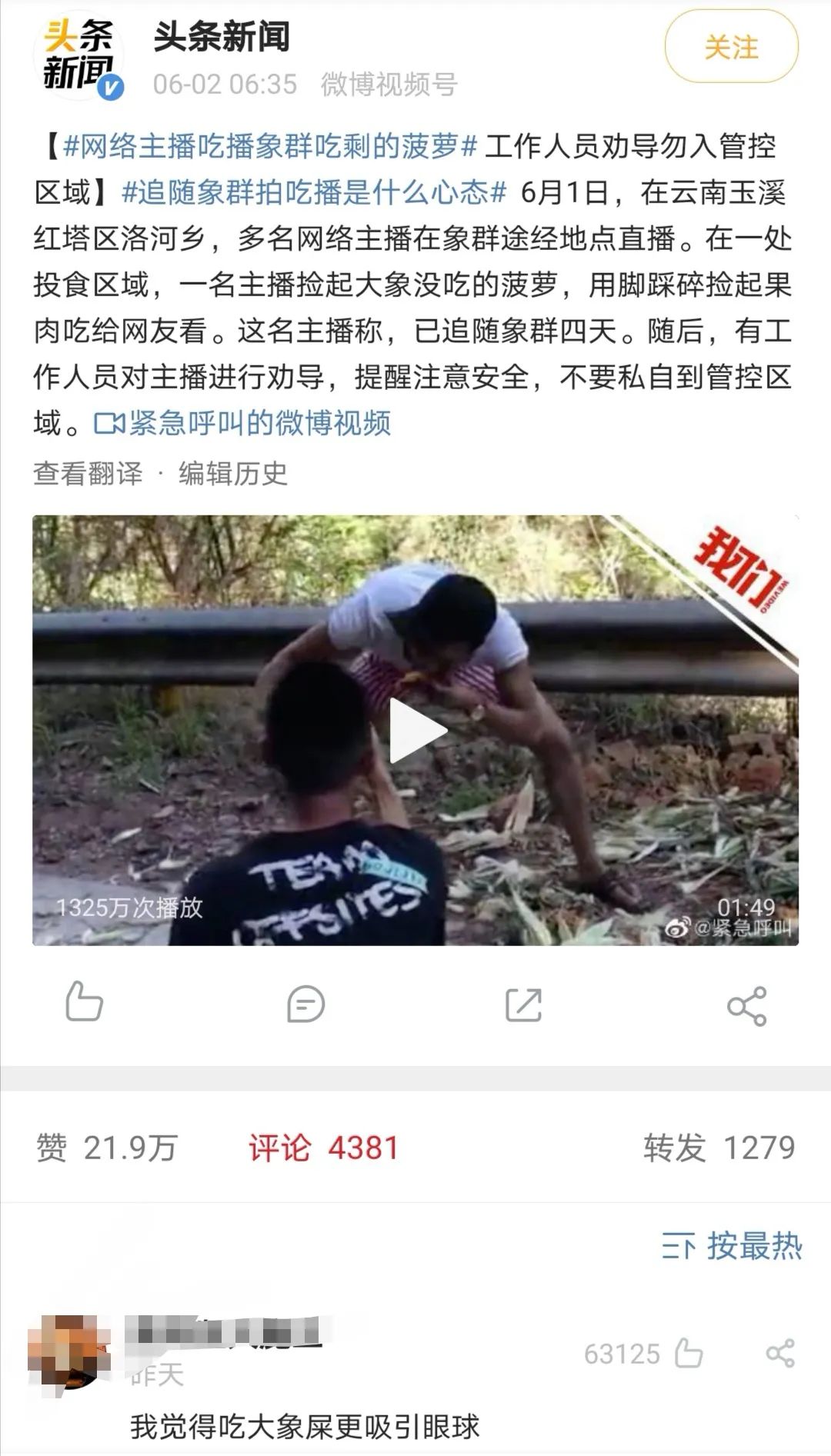This screenshot has width=831, height=1456.
Task: Open hashtag #网络主播吃播象群吃剩的菠萝#
Action: pyautogui.click(x=271, y=146)
